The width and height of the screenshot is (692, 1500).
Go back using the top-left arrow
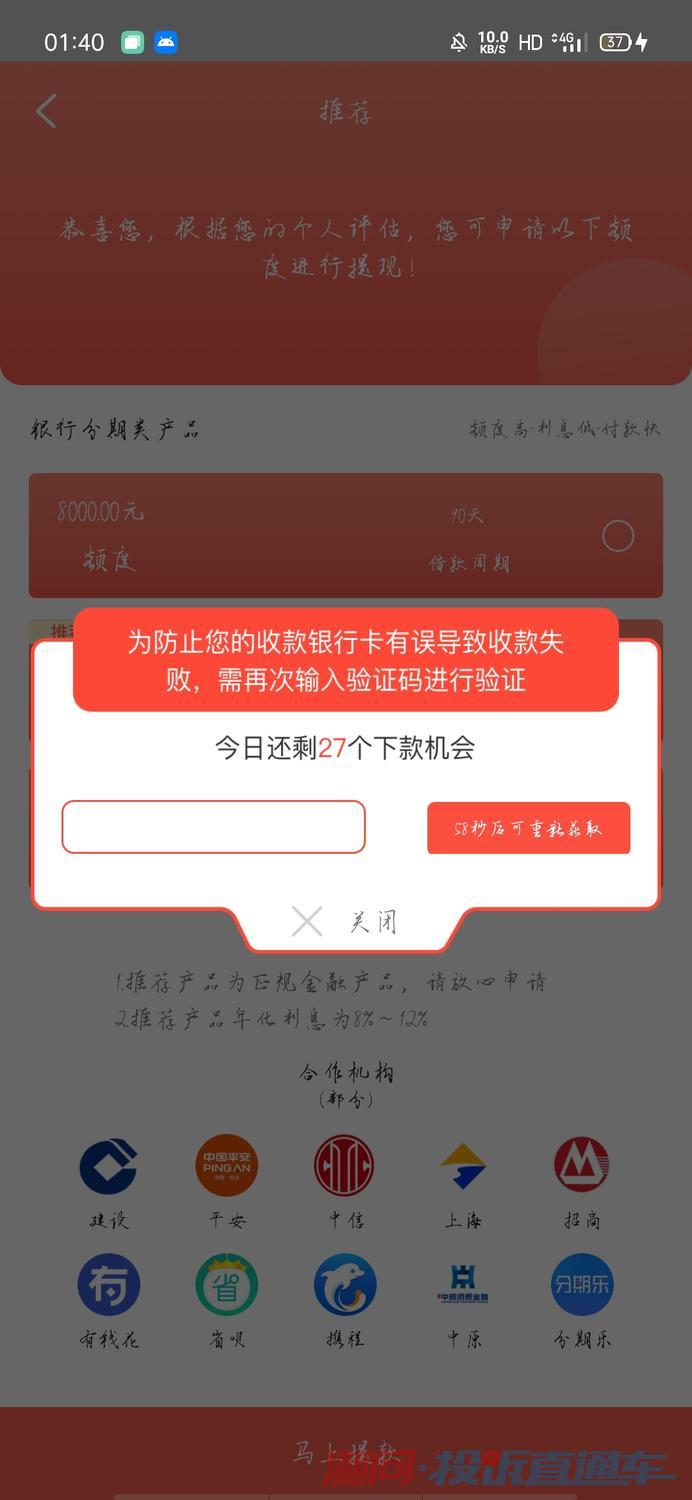pyautogui.click(x=46, y=111)
